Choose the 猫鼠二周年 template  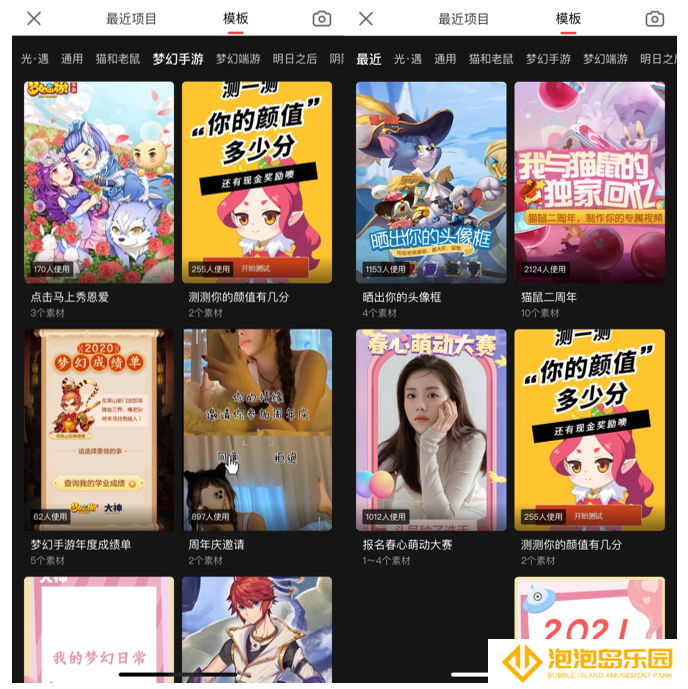[x=589, y=182]
